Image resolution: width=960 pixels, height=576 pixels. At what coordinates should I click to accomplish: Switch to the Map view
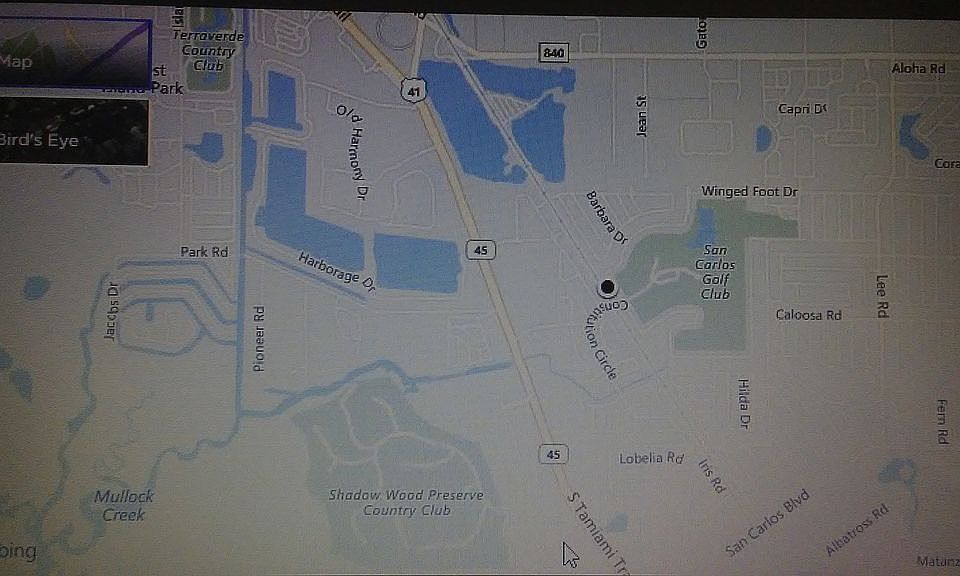pyautogui.click(x=74, y=54)
